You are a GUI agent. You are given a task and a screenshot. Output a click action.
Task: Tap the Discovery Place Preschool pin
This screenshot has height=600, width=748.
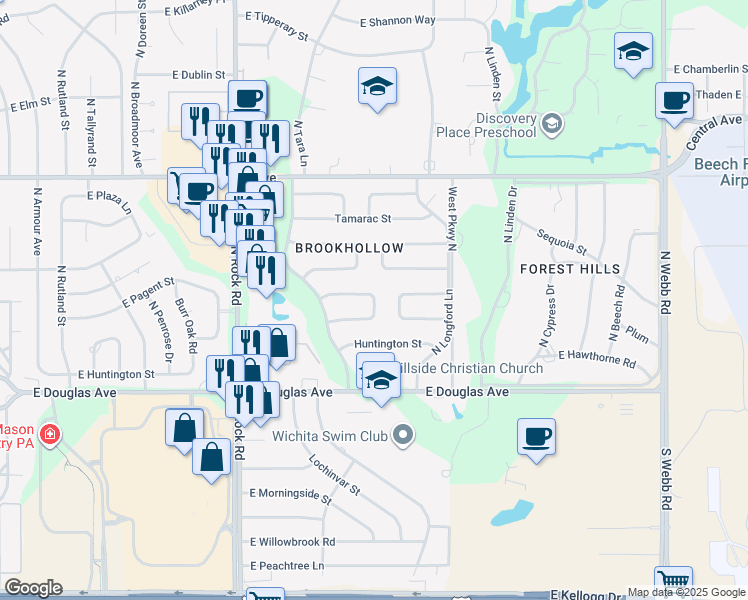pos(552,125)
